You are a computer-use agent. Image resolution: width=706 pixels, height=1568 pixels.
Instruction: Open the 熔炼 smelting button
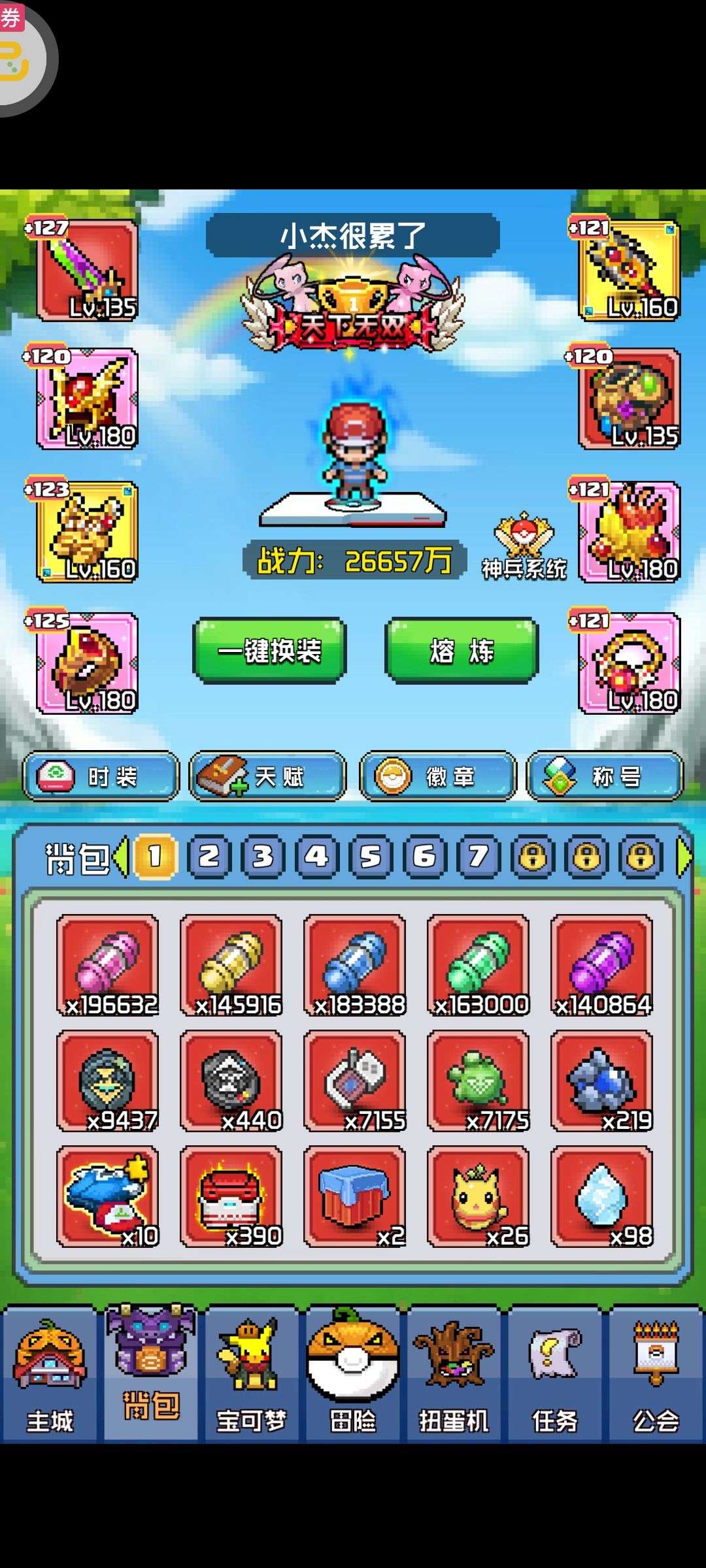click(462, 651)
